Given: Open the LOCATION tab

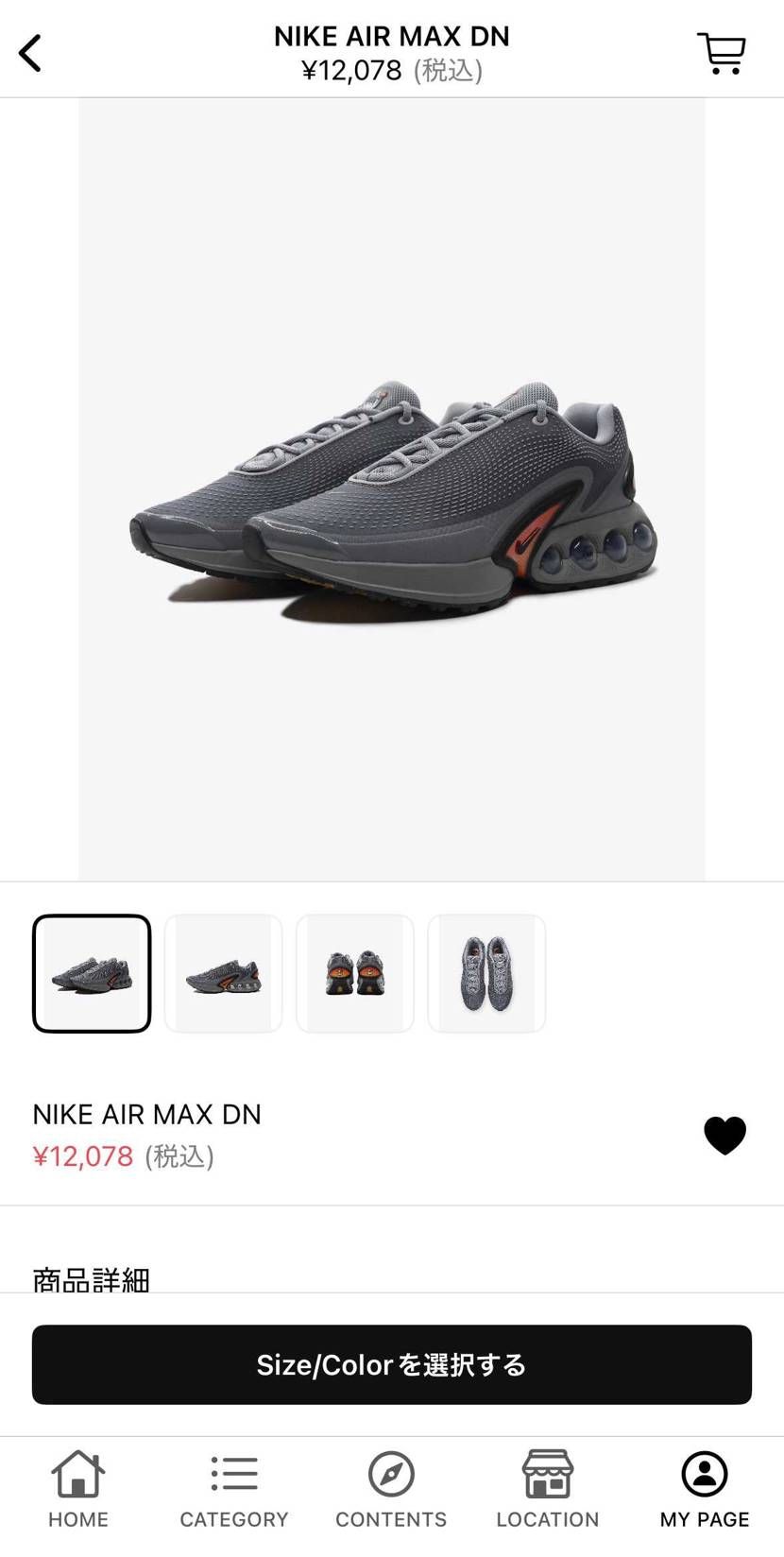Looking at the screenshot, I should pyautogui.click(x=548, y=1489).
